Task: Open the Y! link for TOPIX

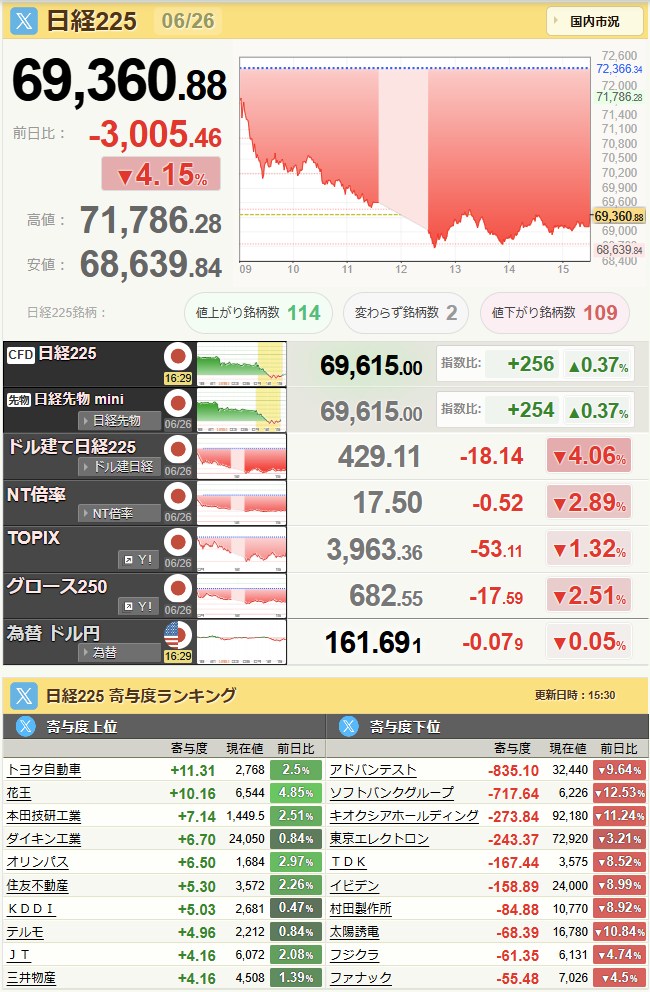Action: point(139,559)
